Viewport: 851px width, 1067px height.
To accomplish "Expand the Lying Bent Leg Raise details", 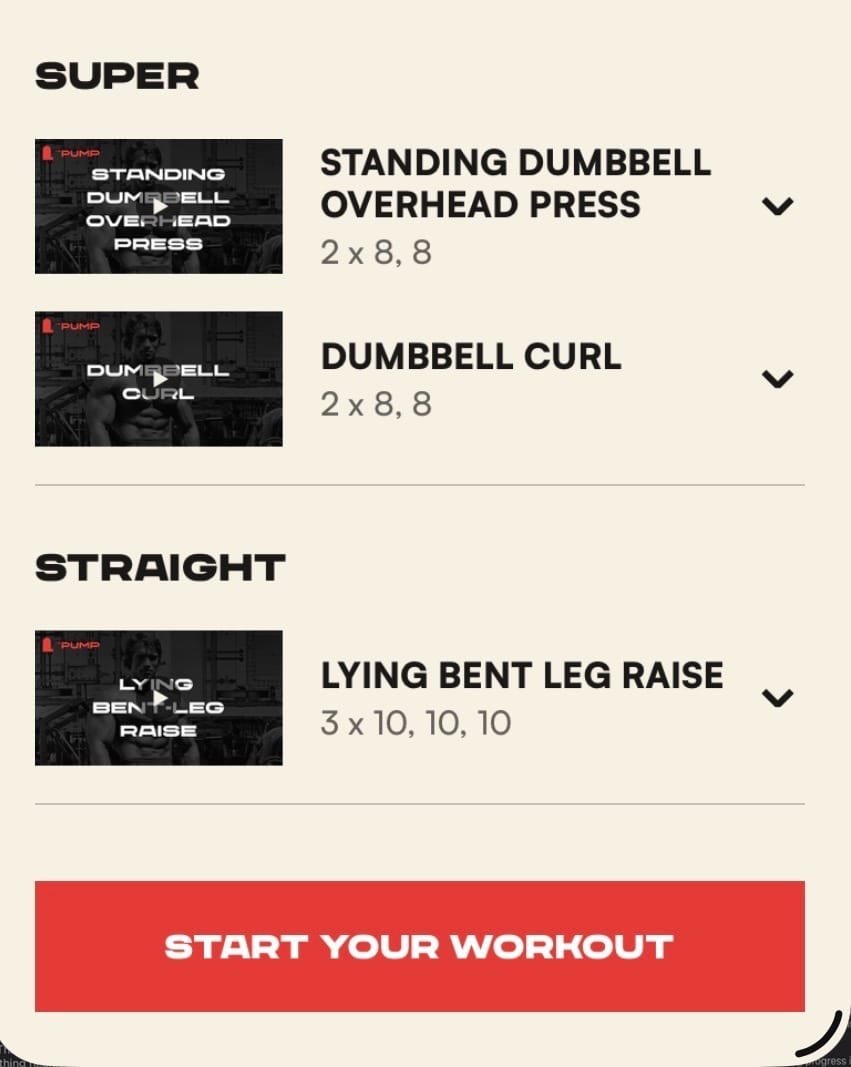I will click(777, 697).
